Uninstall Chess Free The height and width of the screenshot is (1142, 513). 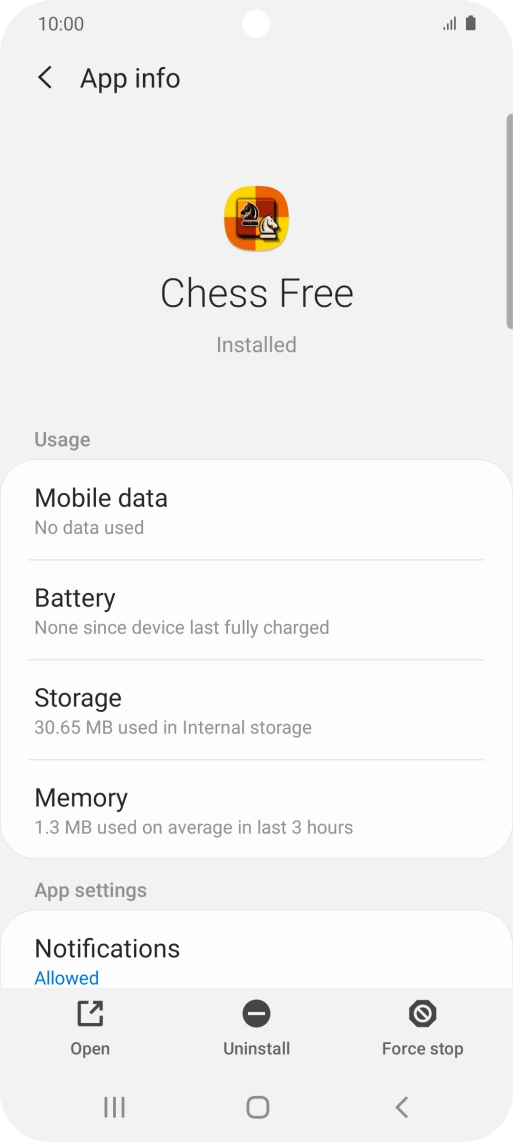pos(256,1028)
